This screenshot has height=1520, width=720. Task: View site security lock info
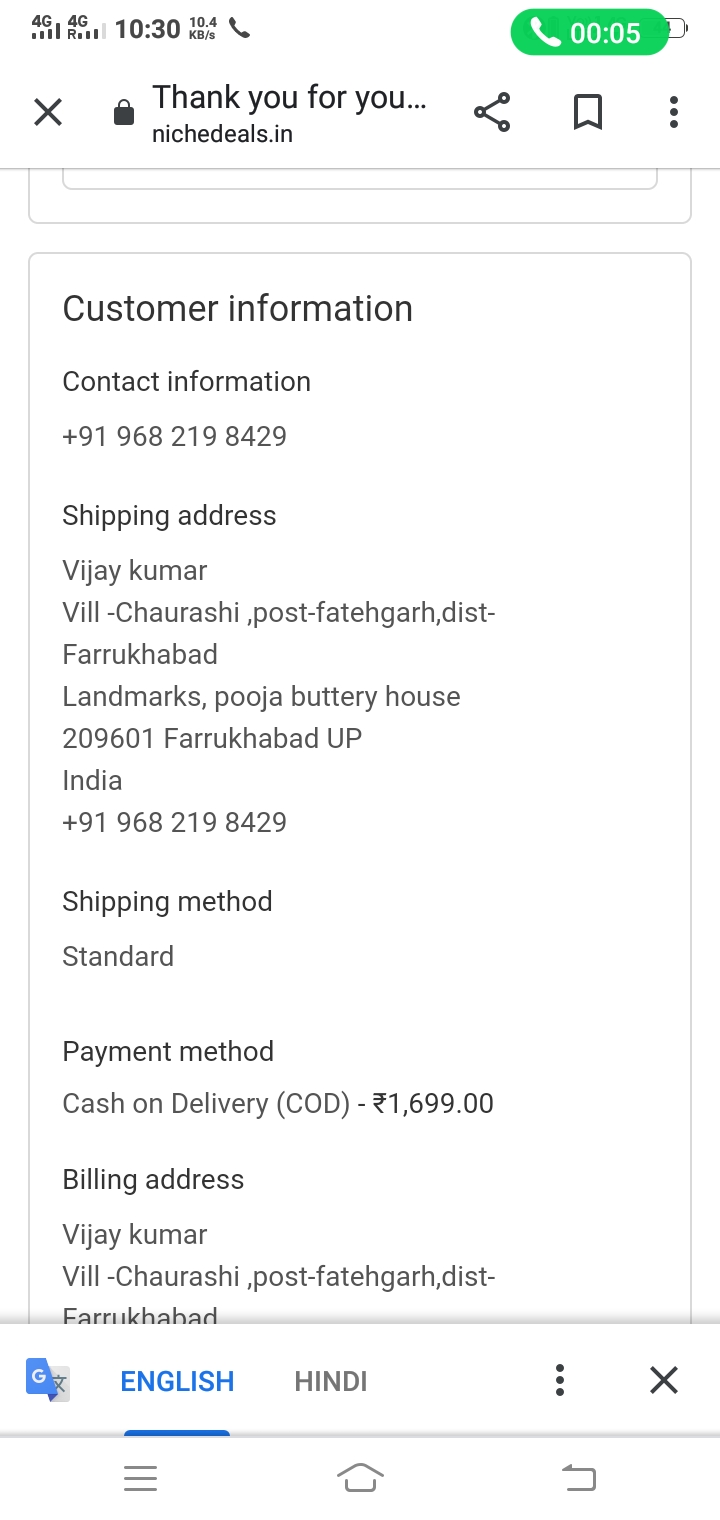(x=124, y=112)
